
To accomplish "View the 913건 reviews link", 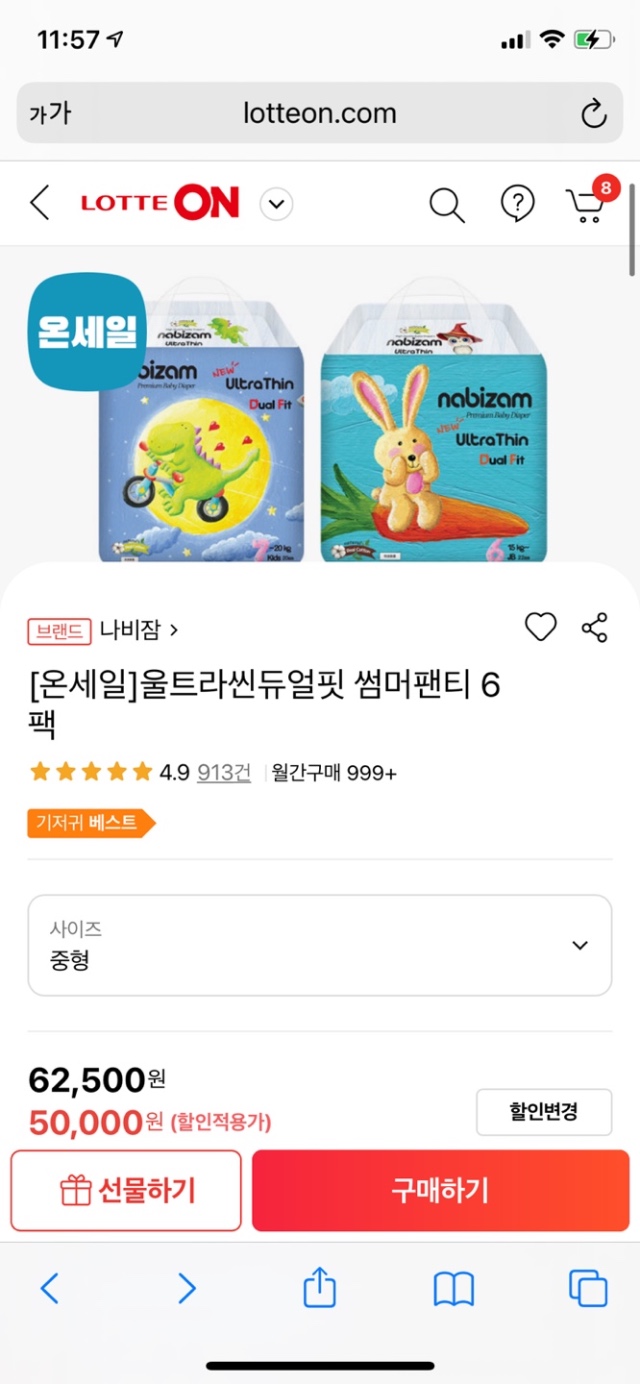I will (224, 772).
